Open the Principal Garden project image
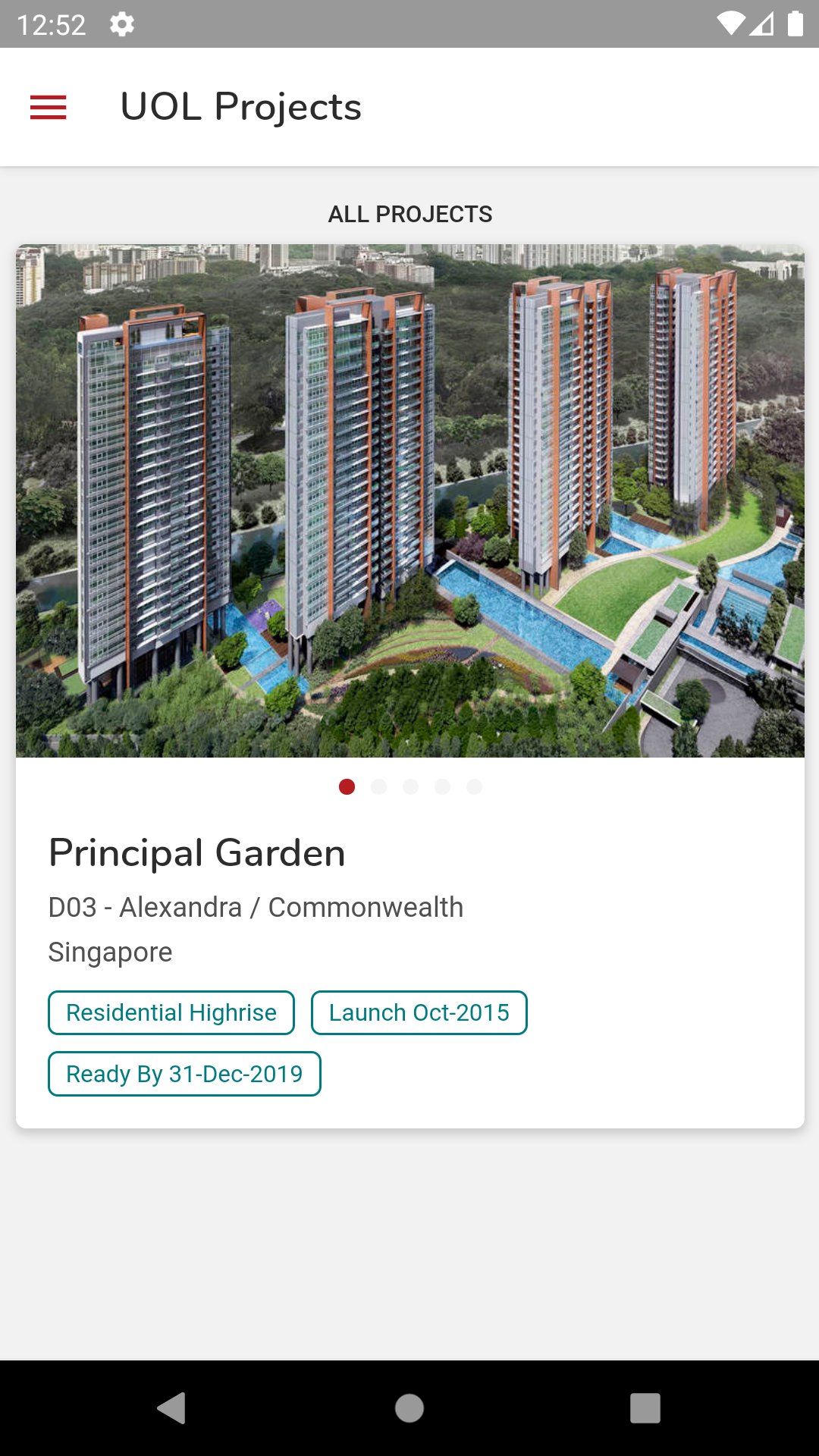Screen dimensions: 819x1456 click(409, 500)
